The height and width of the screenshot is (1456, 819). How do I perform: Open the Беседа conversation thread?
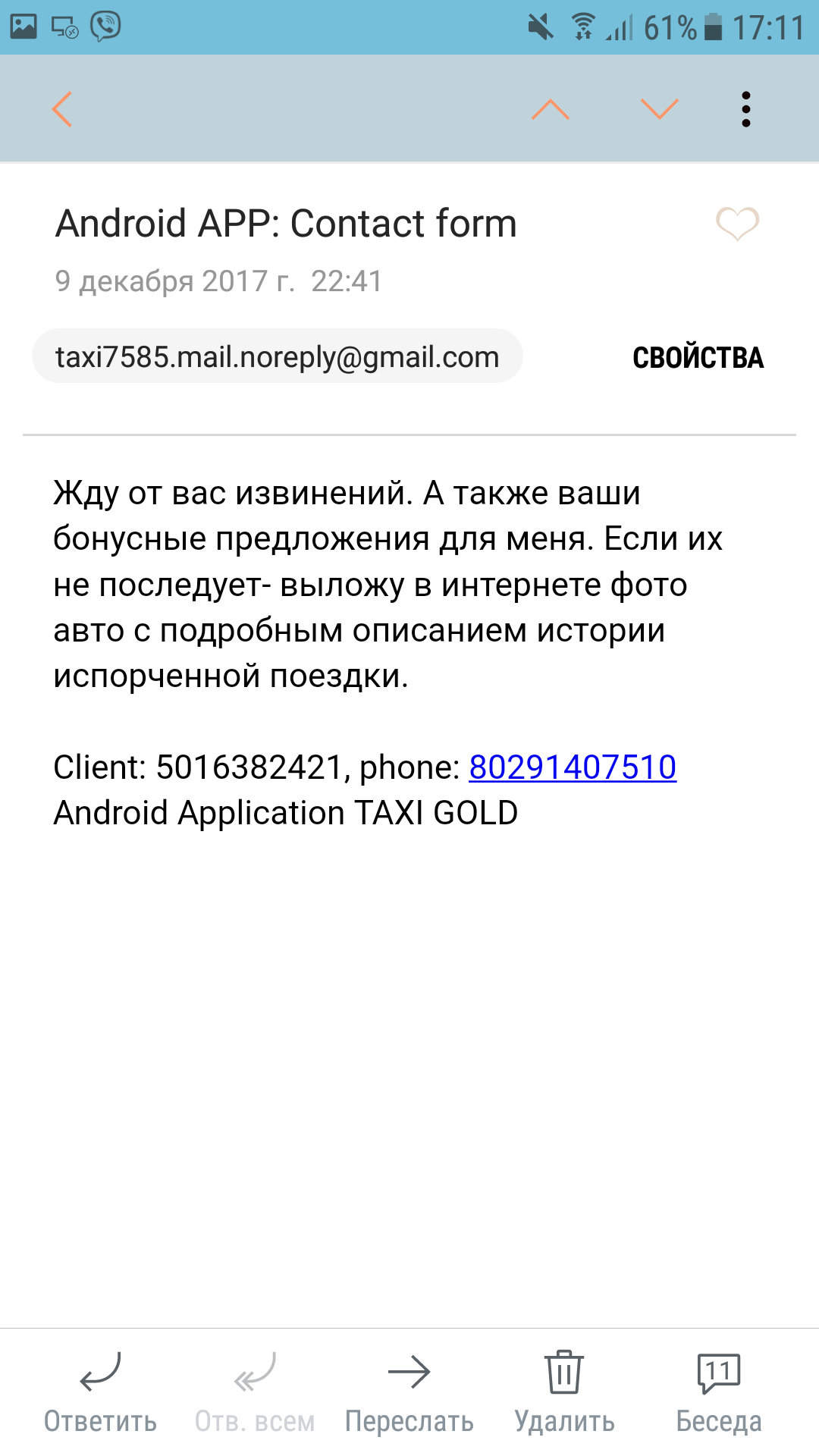point(719,1392)
